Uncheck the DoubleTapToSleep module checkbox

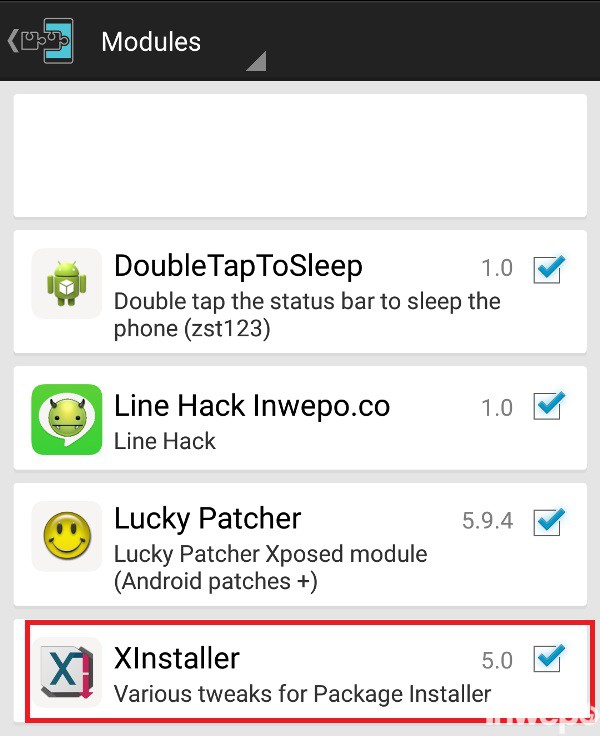coord(547,269)
